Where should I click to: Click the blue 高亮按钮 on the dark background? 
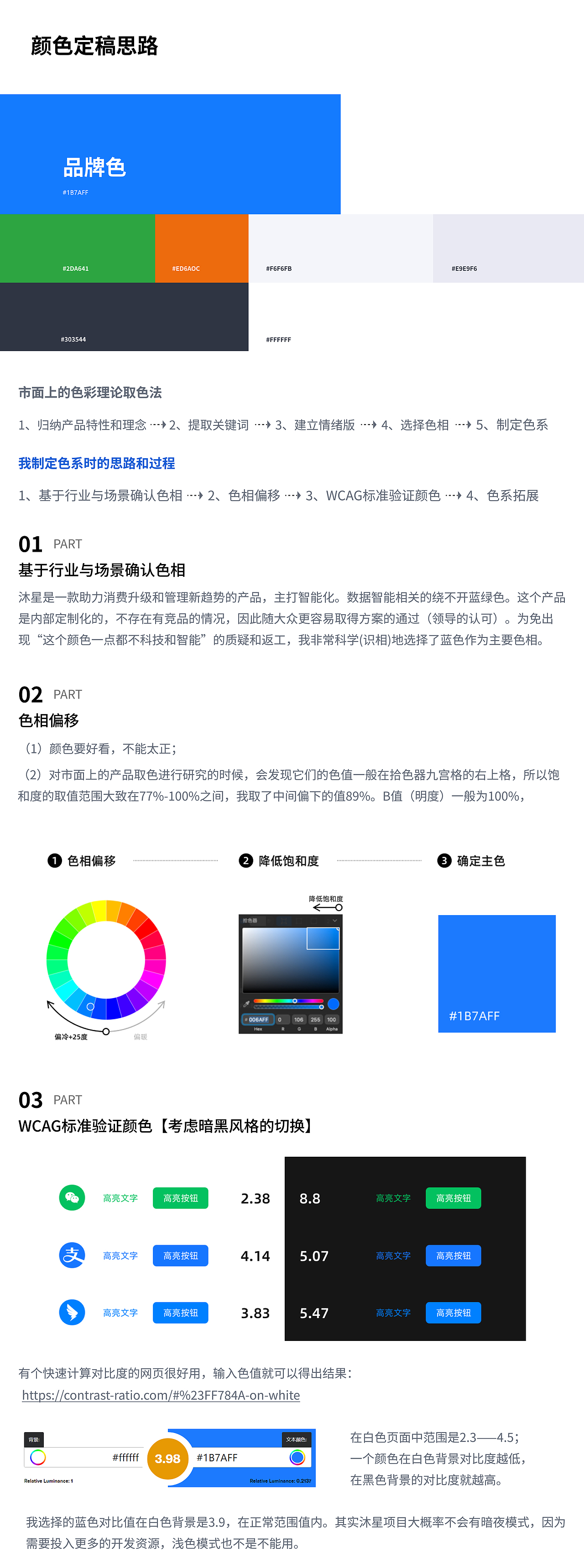pos(453,1255)
